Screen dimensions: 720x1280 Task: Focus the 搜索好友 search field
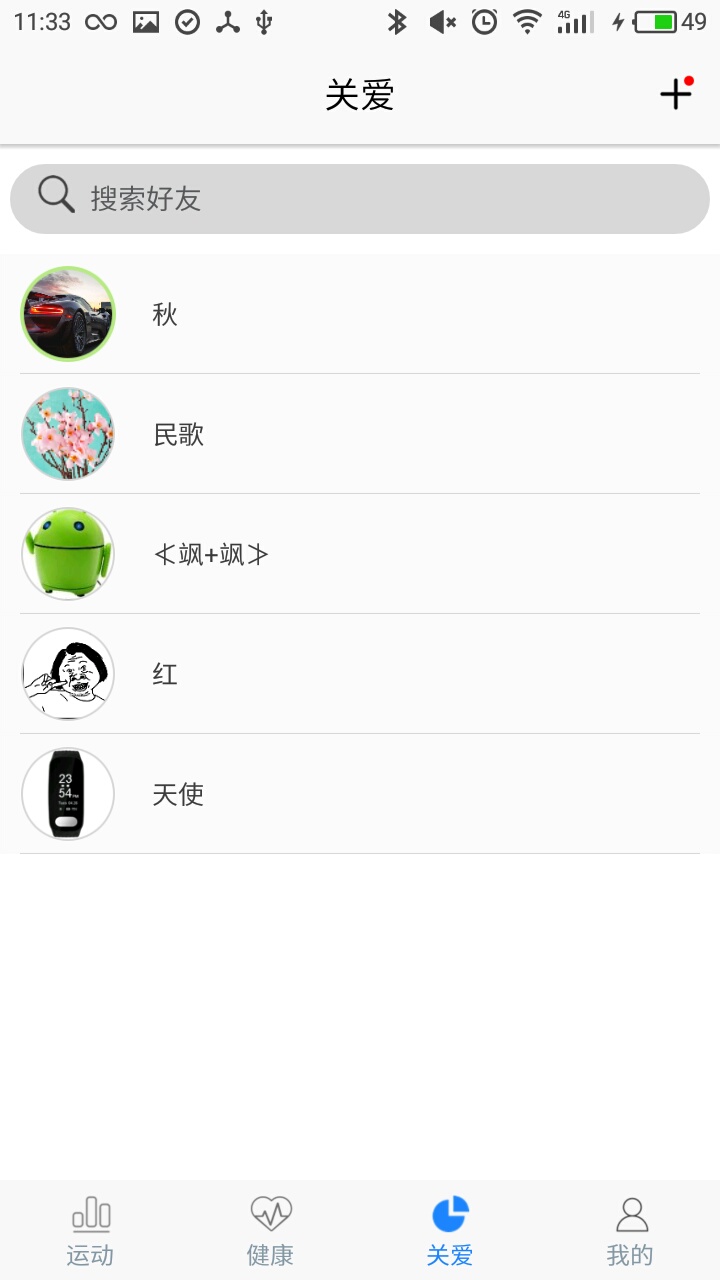360,198
